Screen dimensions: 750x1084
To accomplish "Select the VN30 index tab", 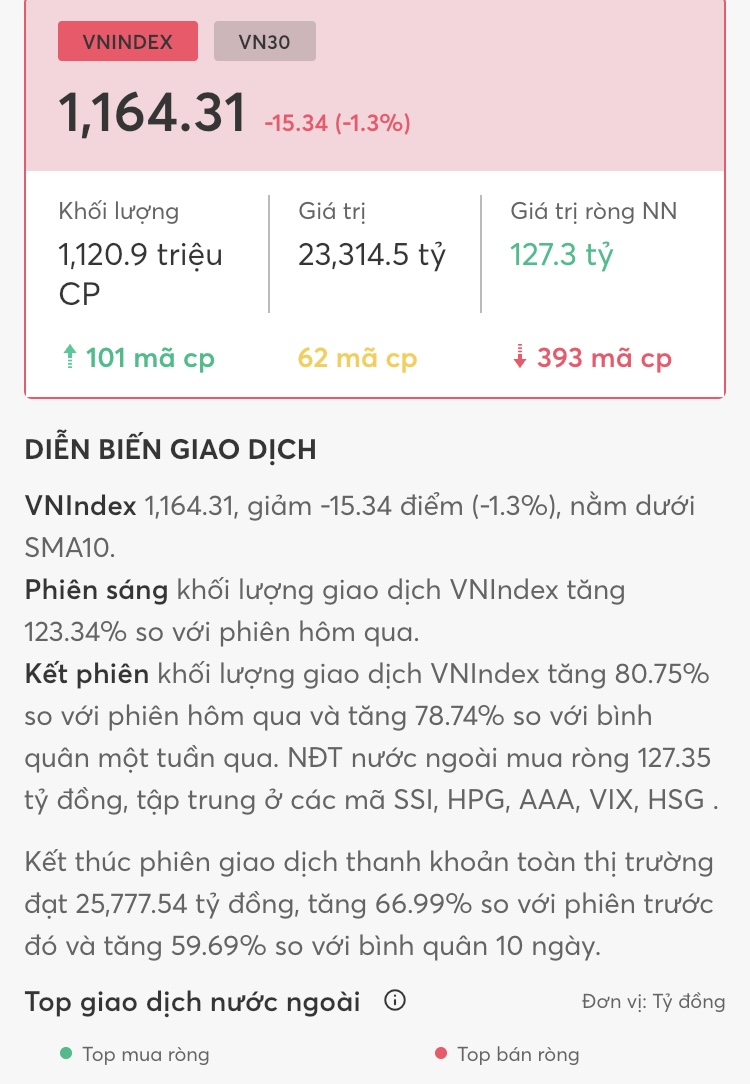I will (x=264, y=42).
